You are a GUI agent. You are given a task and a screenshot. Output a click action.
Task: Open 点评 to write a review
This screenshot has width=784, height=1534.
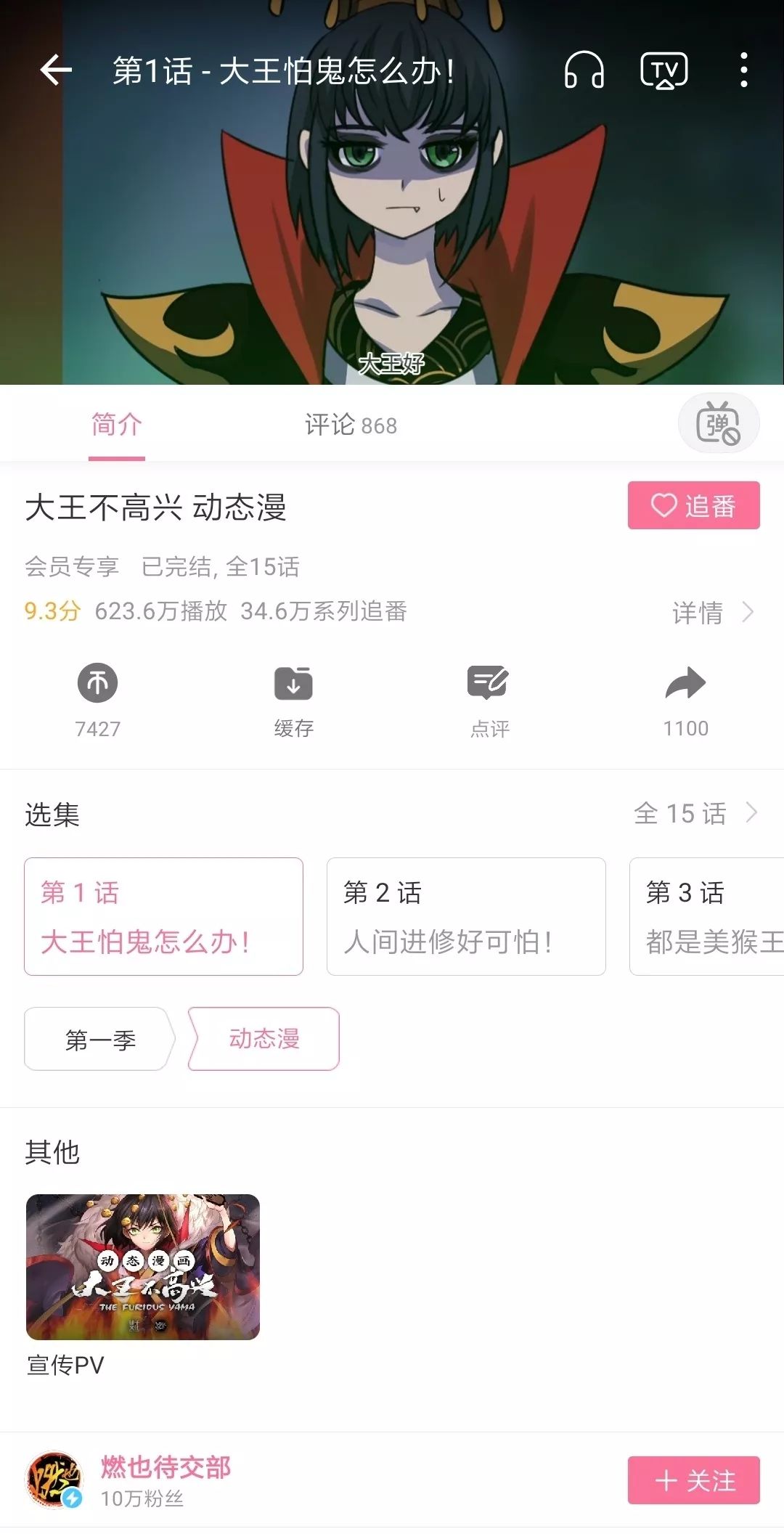coord(489,683)
